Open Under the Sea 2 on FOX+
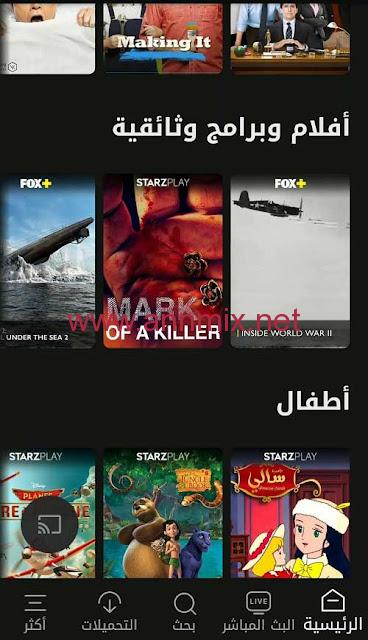This screenshot has height=640, width=368. (47, 261)
